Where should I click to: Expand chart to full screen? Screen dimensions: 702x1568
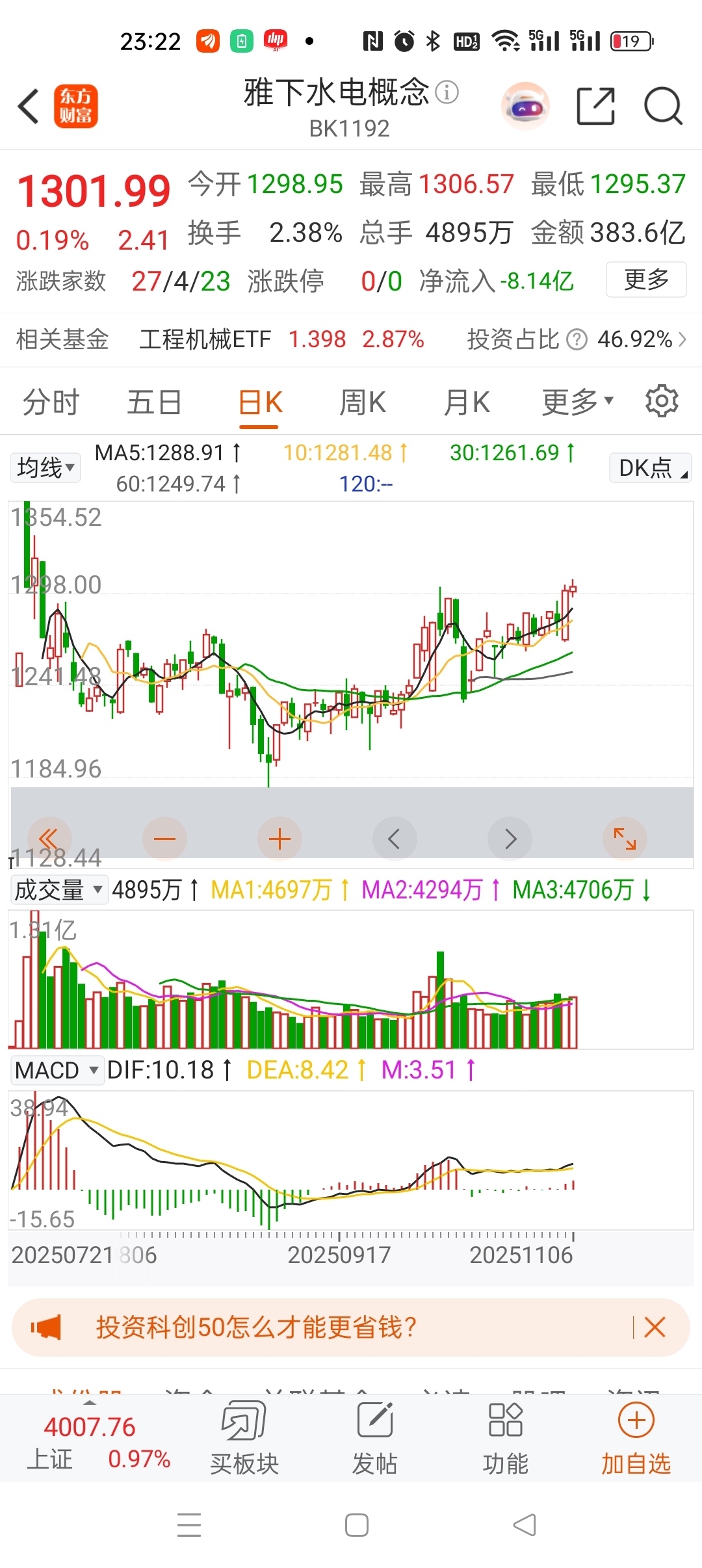625,839
